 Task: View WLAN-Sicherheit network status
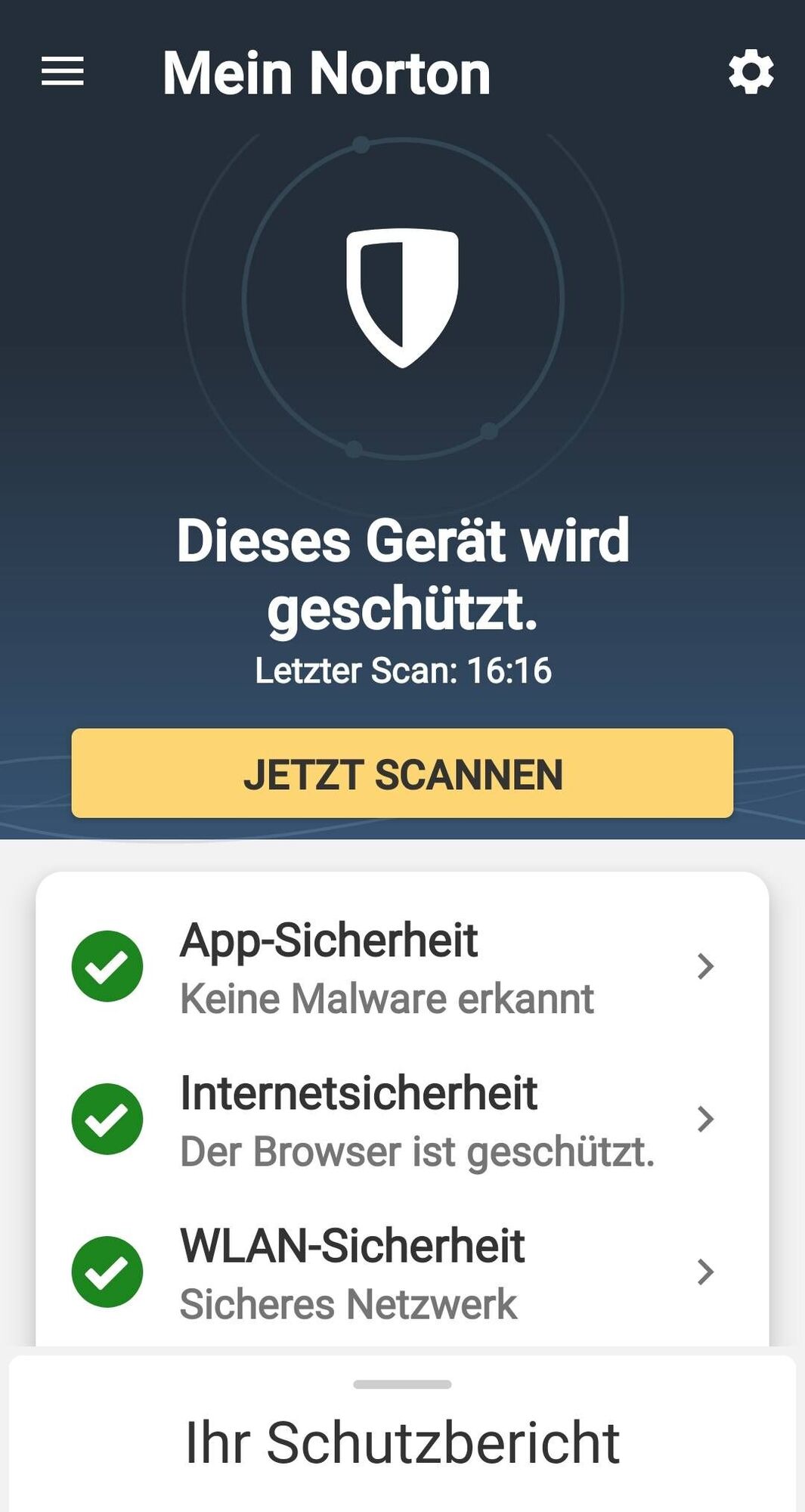pyautogui.click(x=402, y=1272)
